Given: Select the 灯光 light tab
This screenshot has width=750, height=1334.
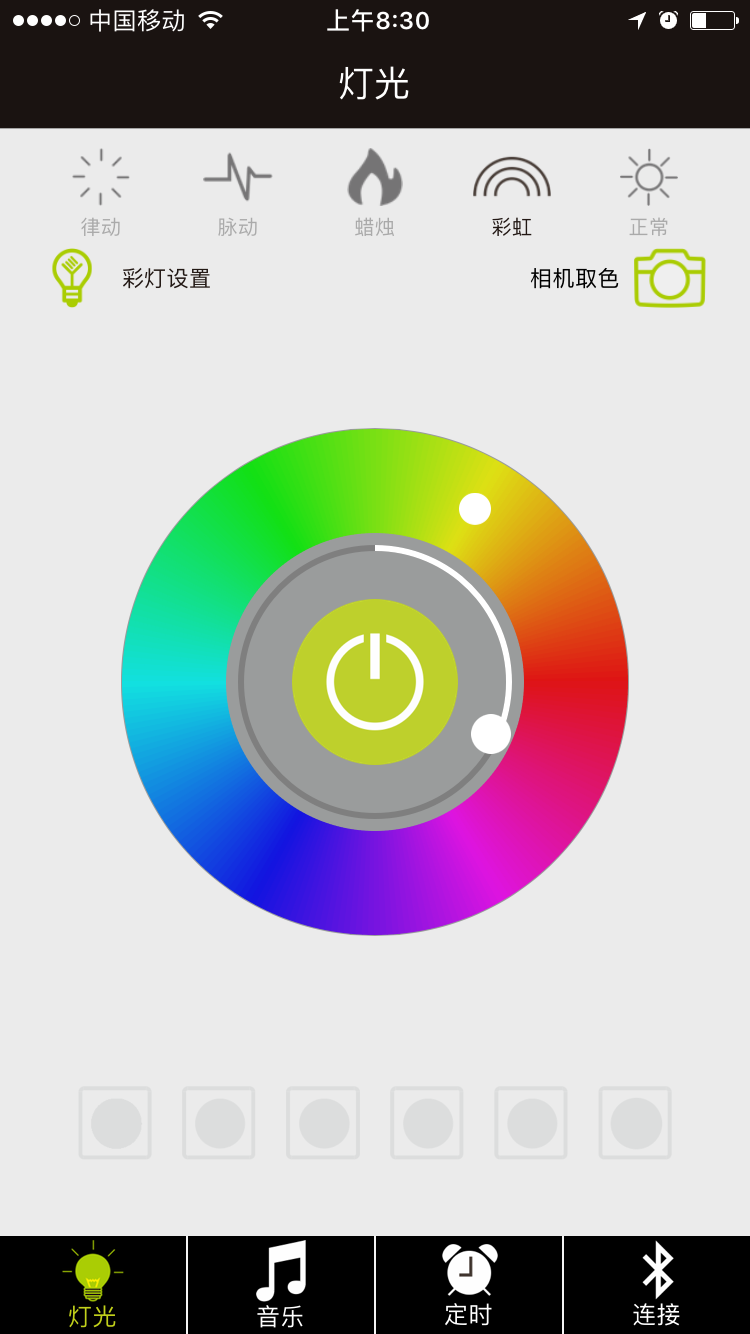Looking at the screenshot, I should tap(93, 1285).
